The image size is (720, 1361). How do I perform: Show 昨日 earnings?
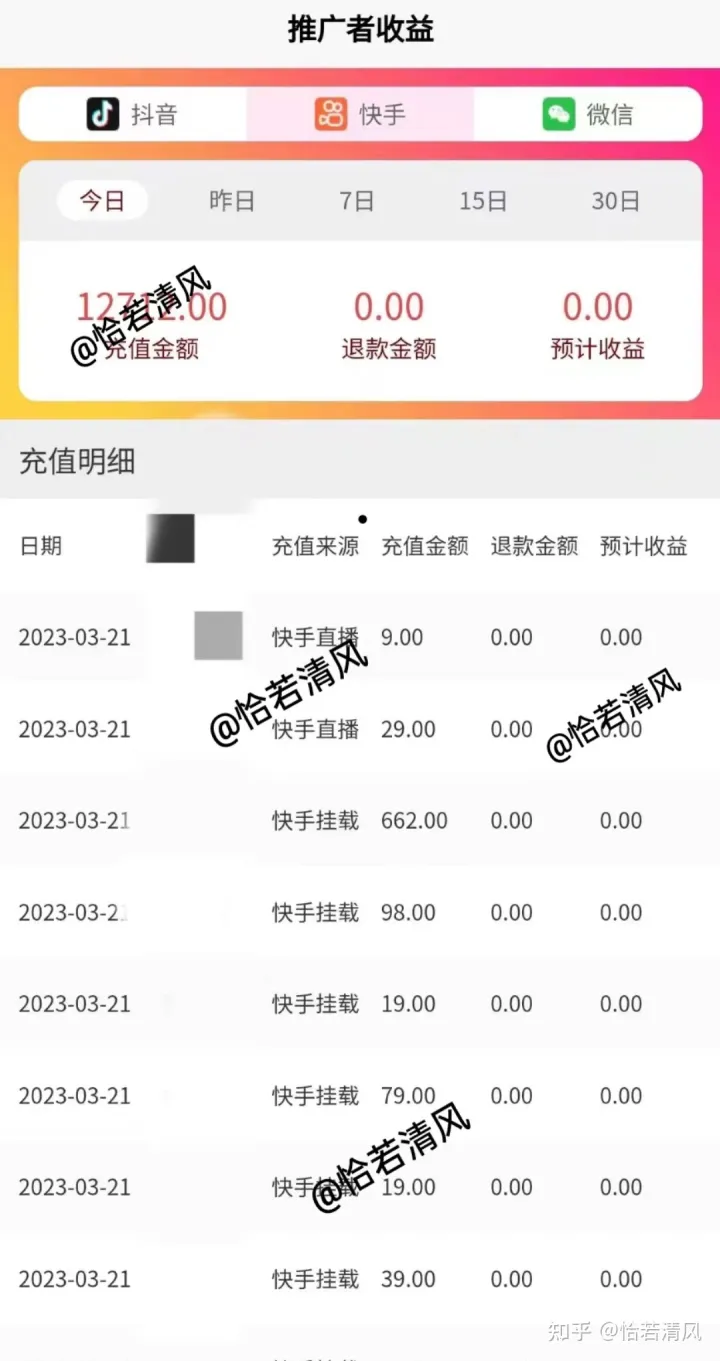pyautogui.click(x=232, y=201)
